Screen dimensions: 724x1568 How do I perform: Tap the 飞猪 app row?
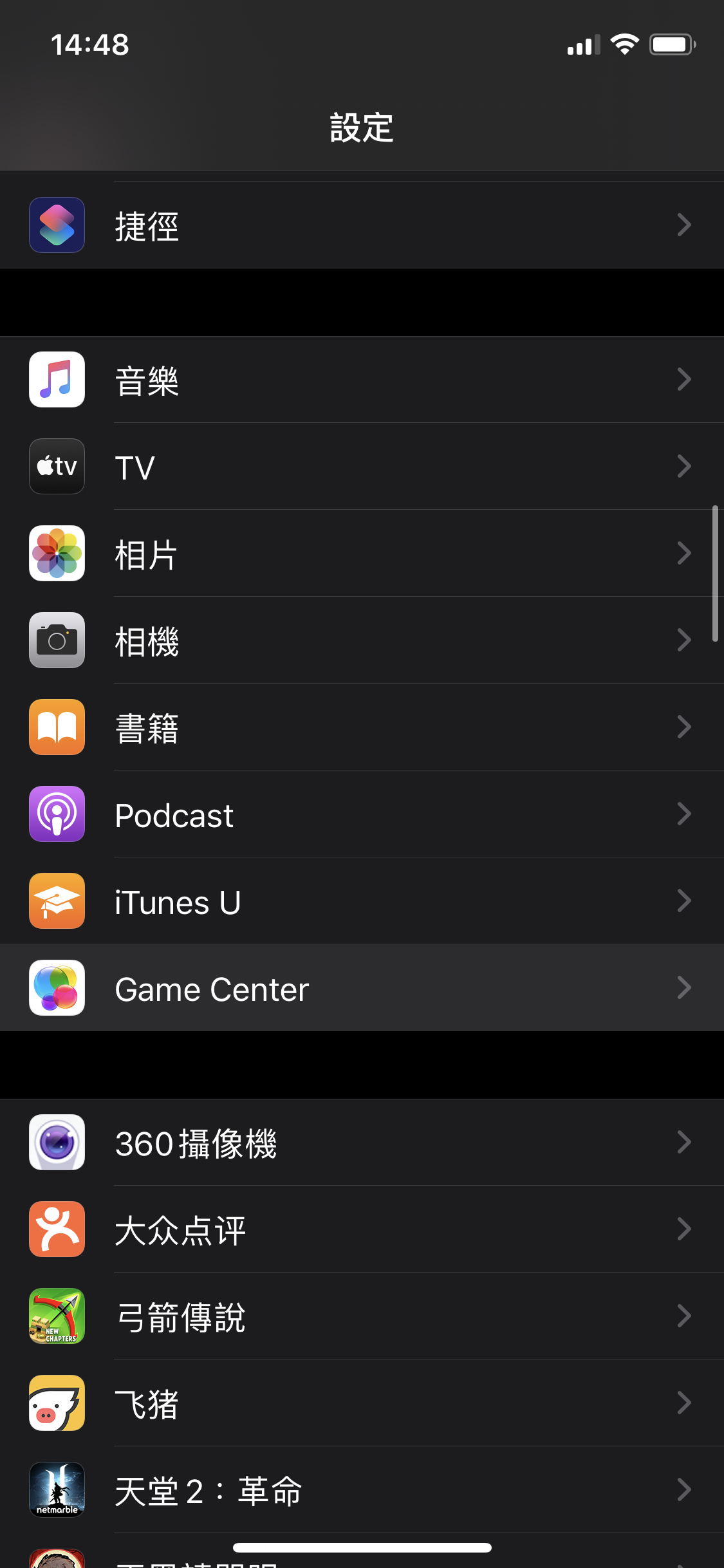pyautogui.click(x=362, y=1403)
